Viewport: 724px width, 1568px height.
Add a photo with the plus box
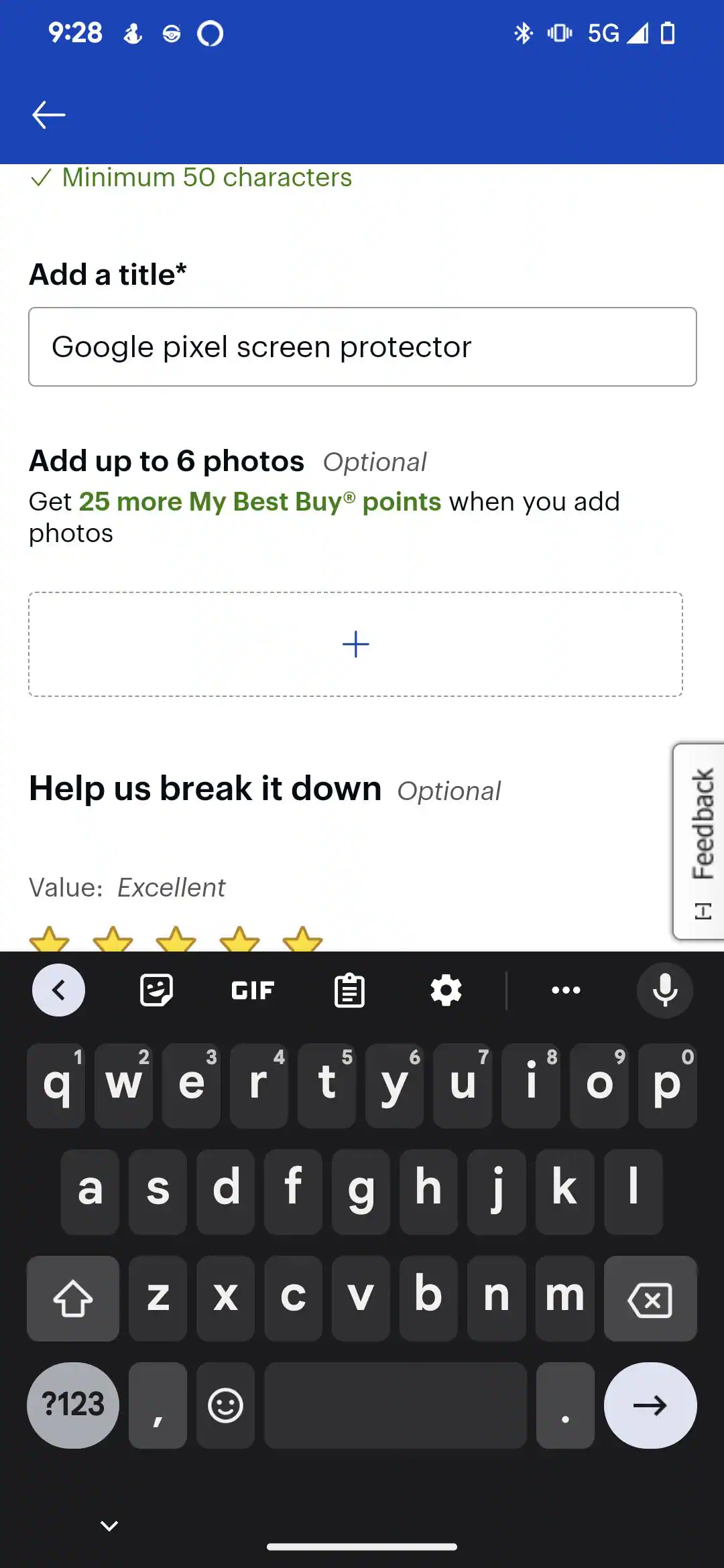click(x=355, y=645)
